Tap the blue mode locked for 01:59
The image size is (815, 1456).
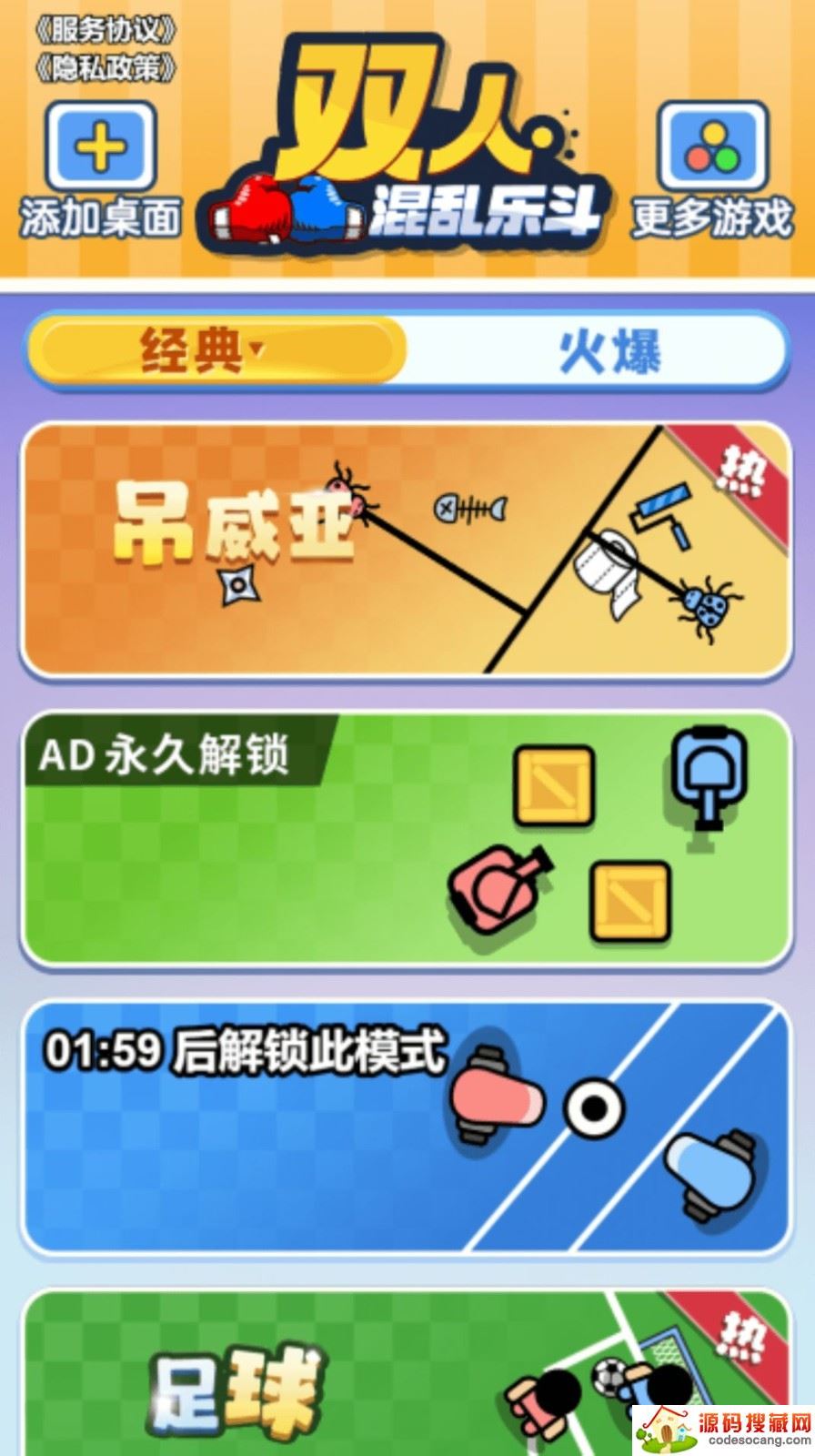[406, 1127]
